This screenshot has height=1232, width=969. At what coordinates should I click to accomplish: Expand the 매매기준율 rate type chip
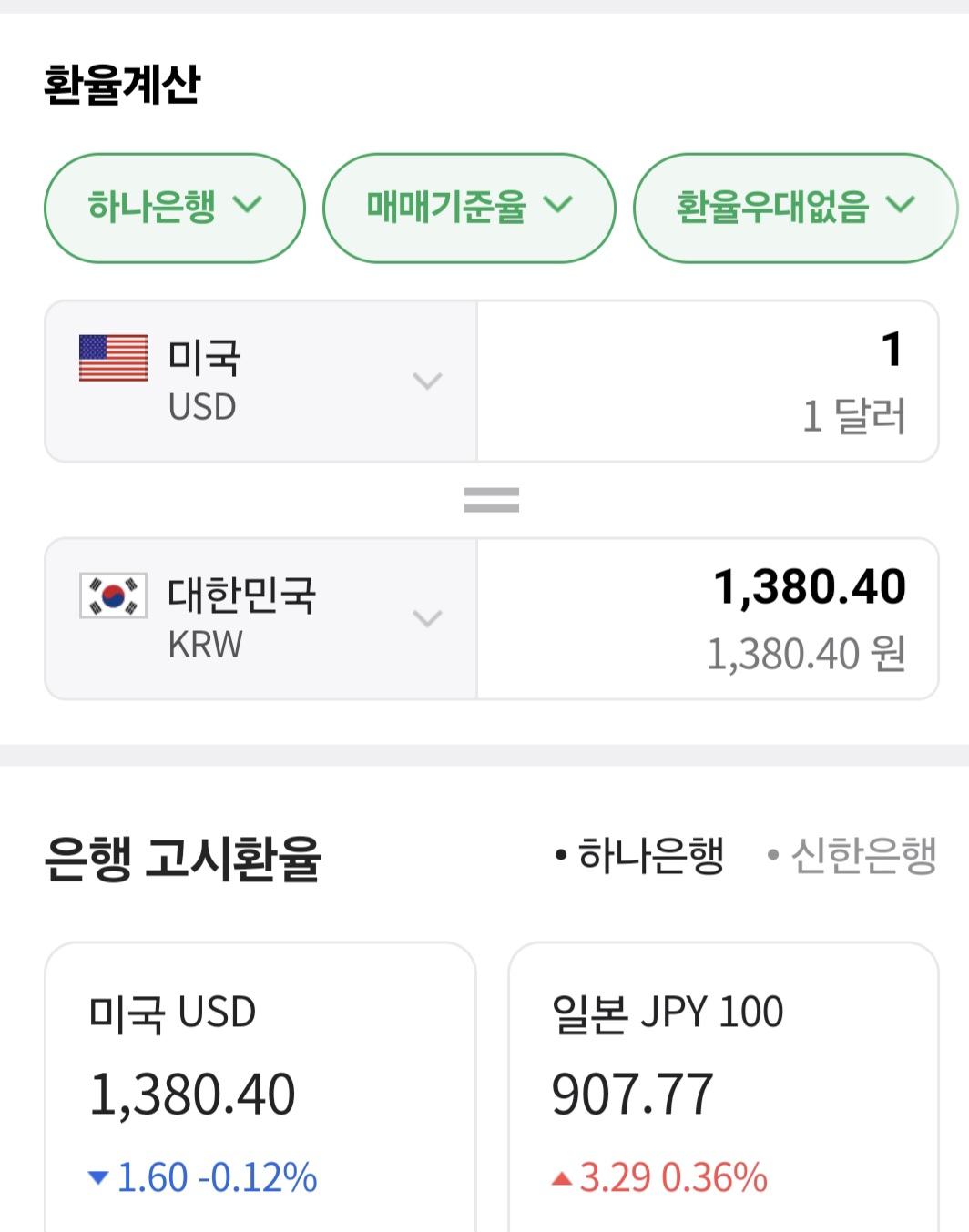469,208
